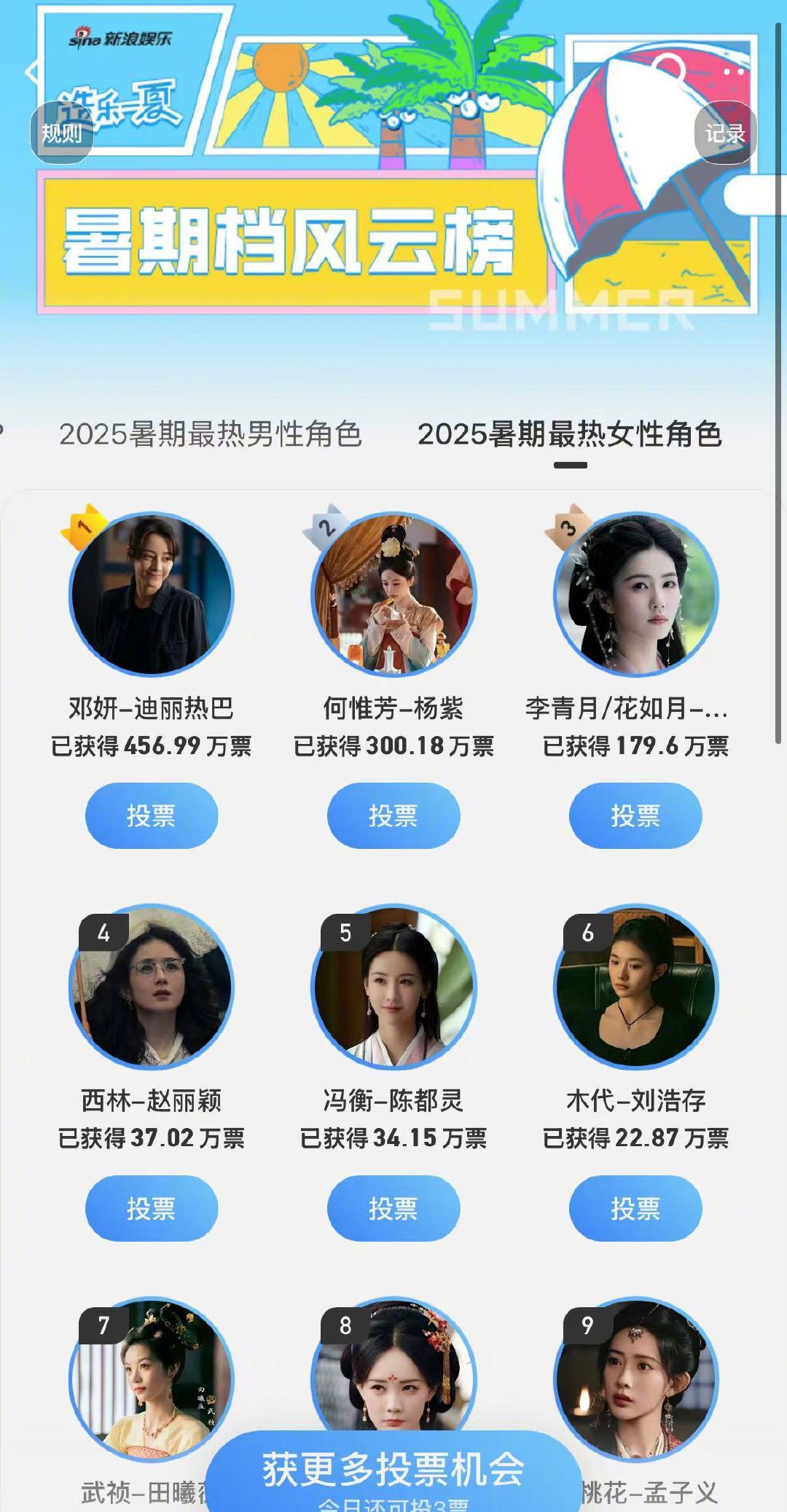Image resolution: width=787 pixels, height=1512 pixels.
Task: Open 邓妍–迪丽热巴 avatar ranked first
Action: click(x=152, y=594)
